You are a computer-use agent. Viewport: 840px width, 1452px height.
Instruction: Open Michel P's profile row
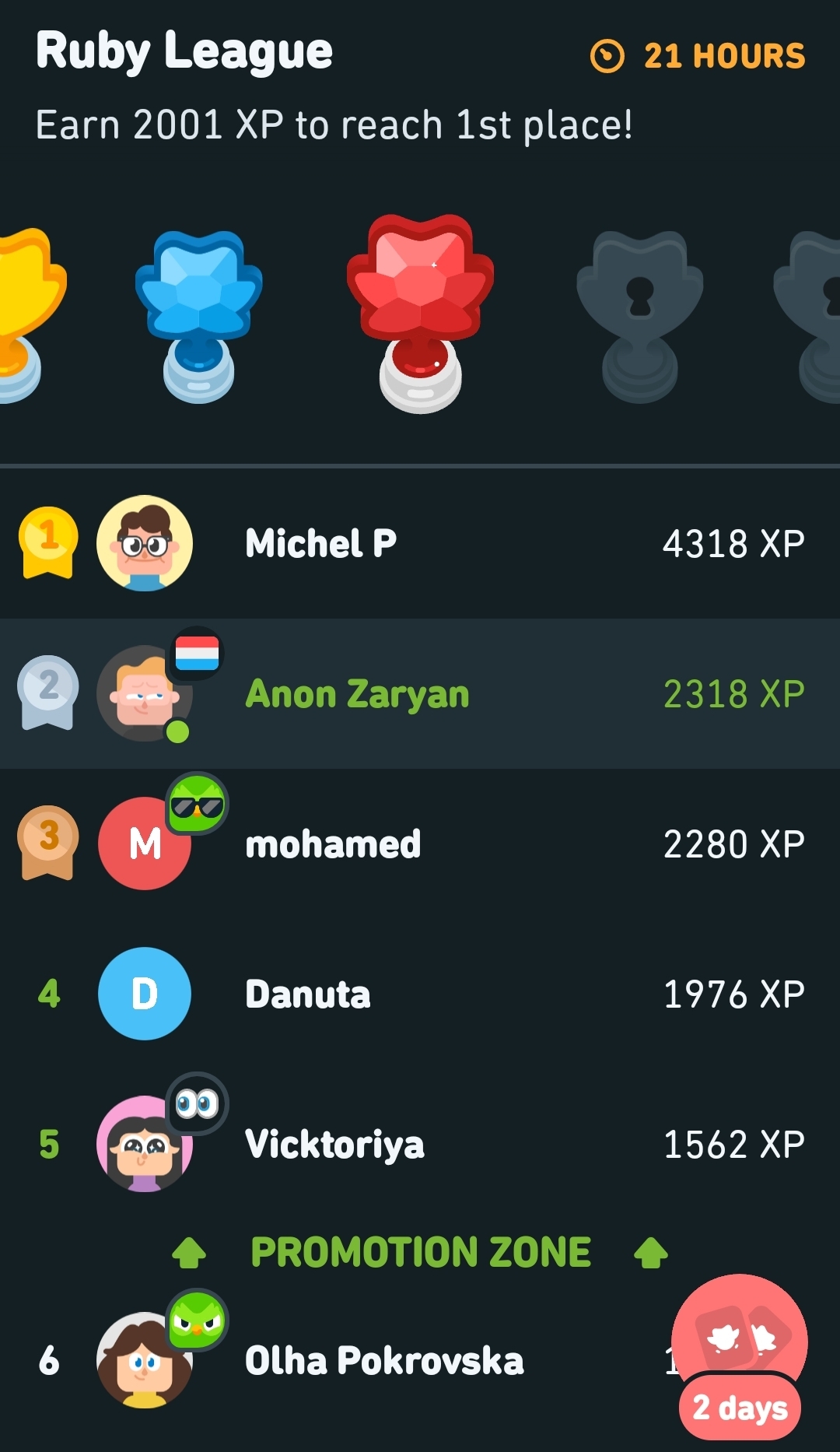(420, 543)
